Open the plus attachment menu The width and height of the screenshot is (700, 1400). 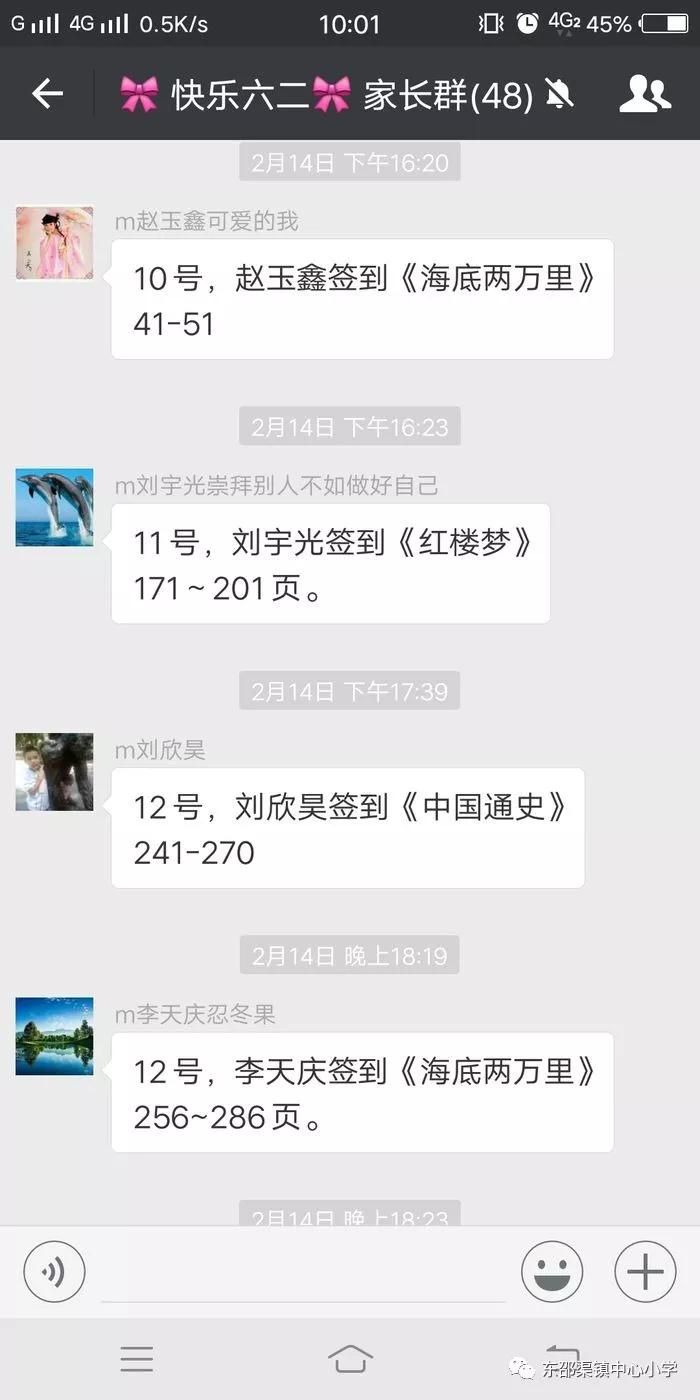pyautogui.click(x=645, y=1272)
